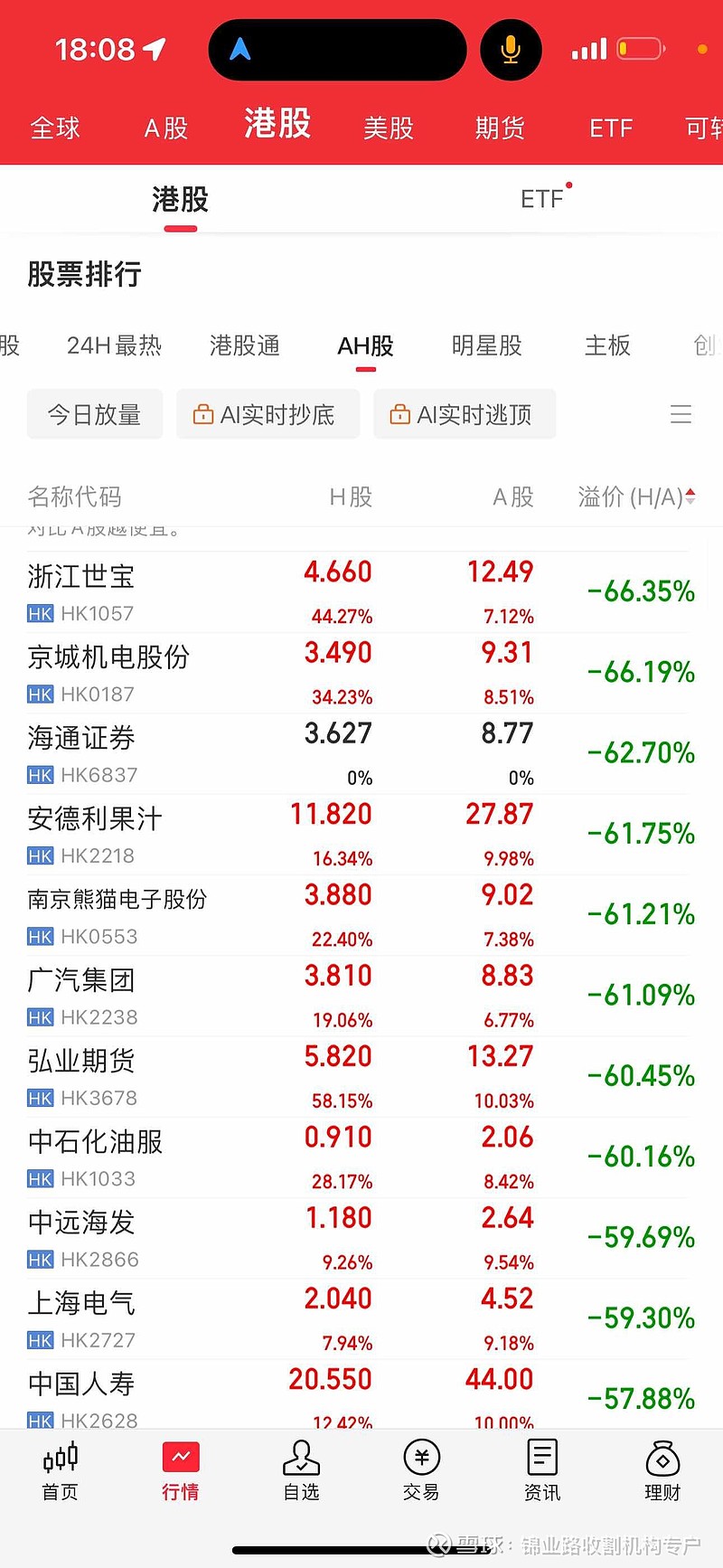Select the top red ETF market tab
Image resolution: width=723 pixels, height=1568 pixels.
pyautogui.click(x=611, y=128)
